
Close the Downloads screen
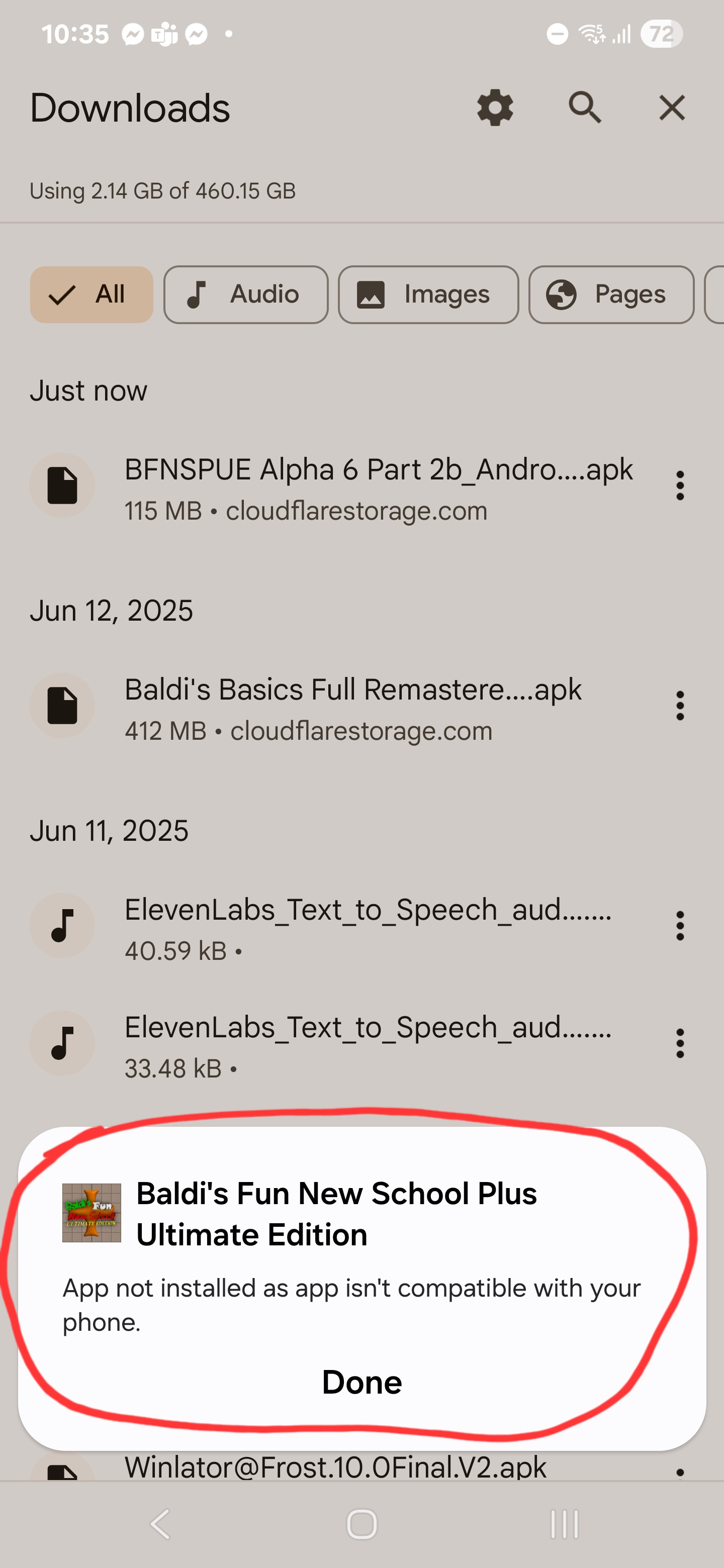672,108
